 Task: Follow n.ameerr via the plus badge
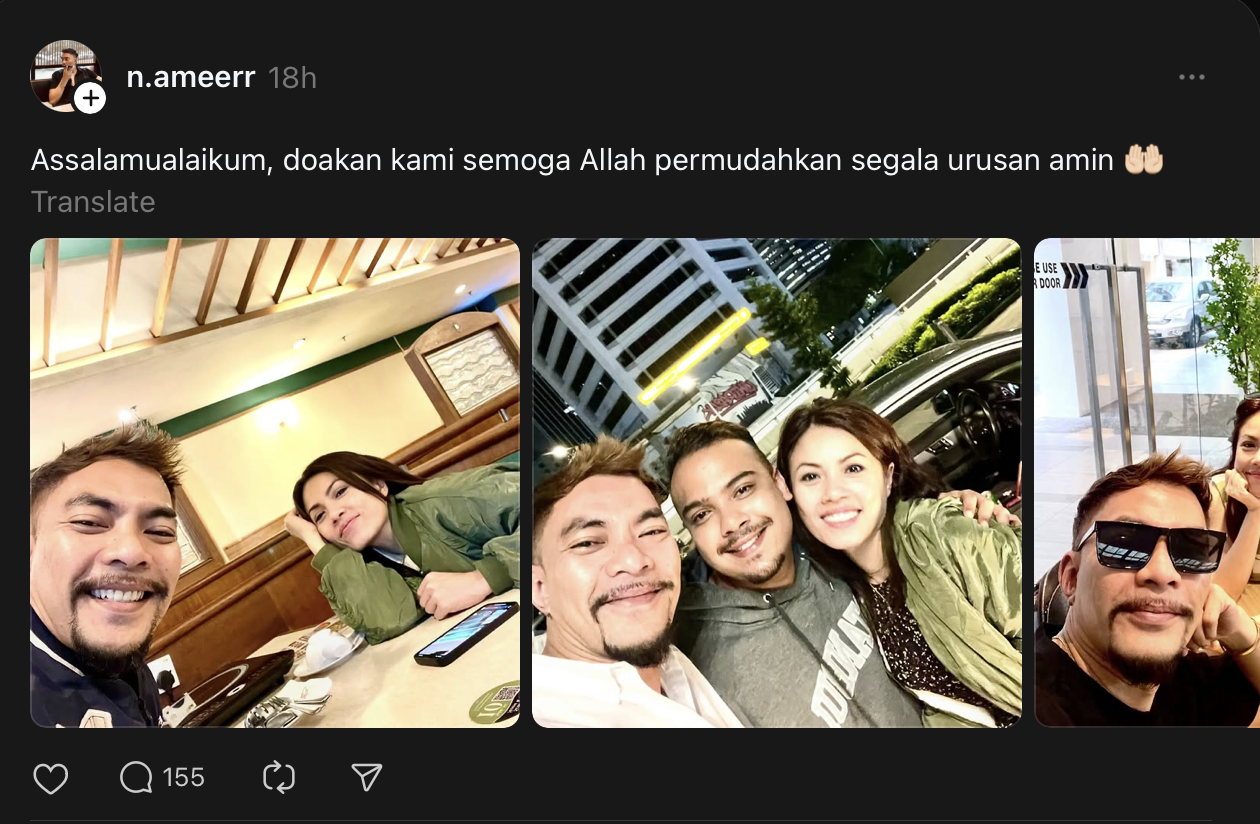(x=90, y=98)
